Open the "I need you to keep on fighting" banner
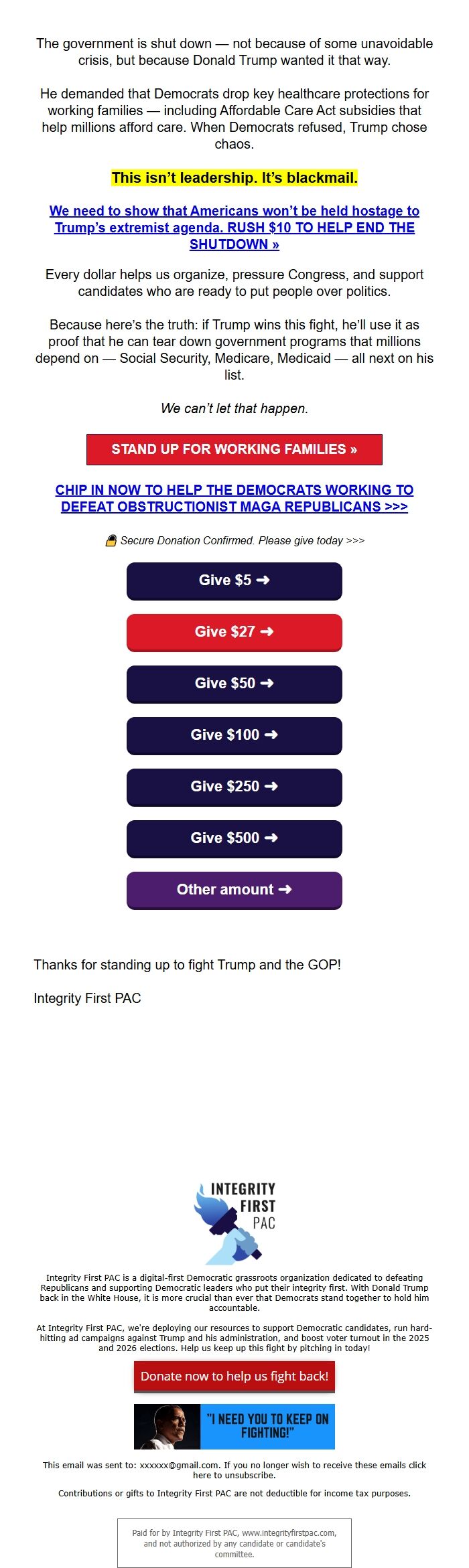Screen dimensions: 469x1568 [234, 1426]
